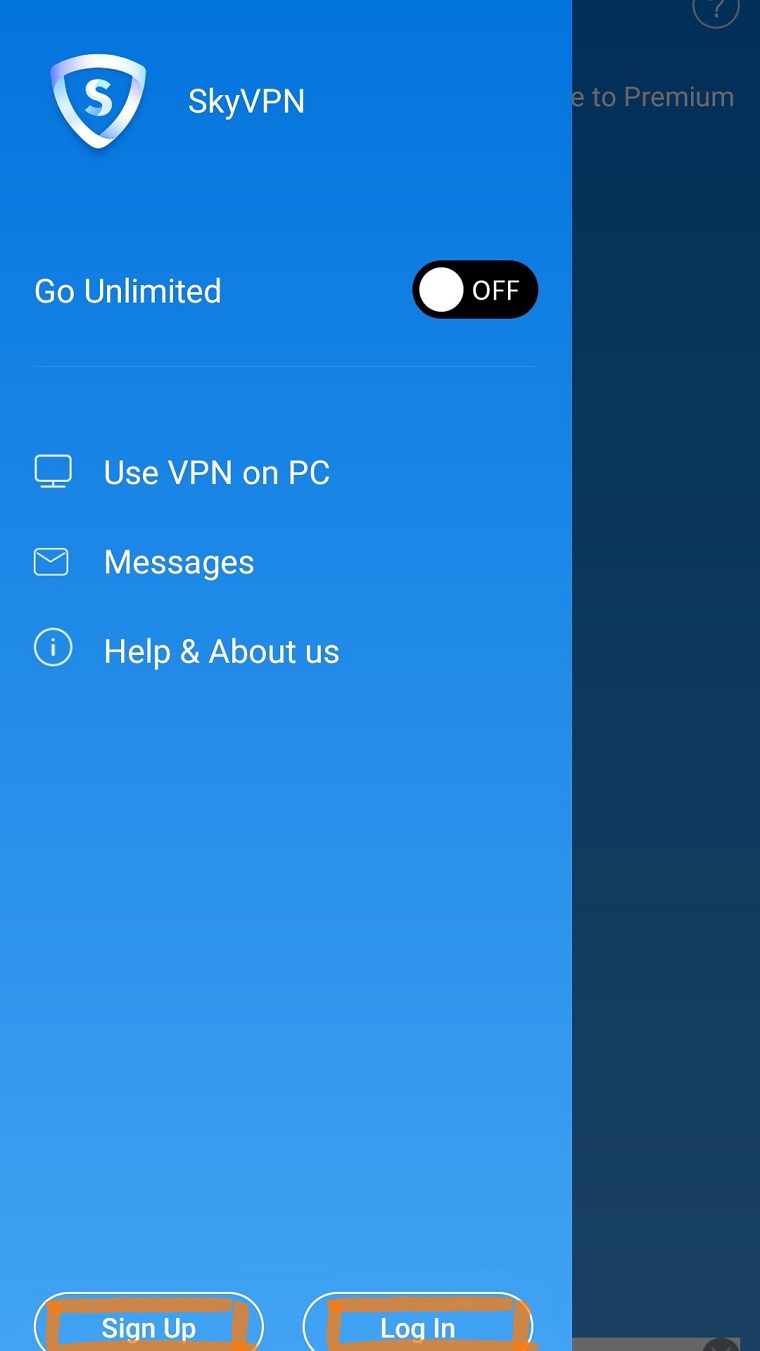Tap the white S emblem inside the shield

point(97,97)
